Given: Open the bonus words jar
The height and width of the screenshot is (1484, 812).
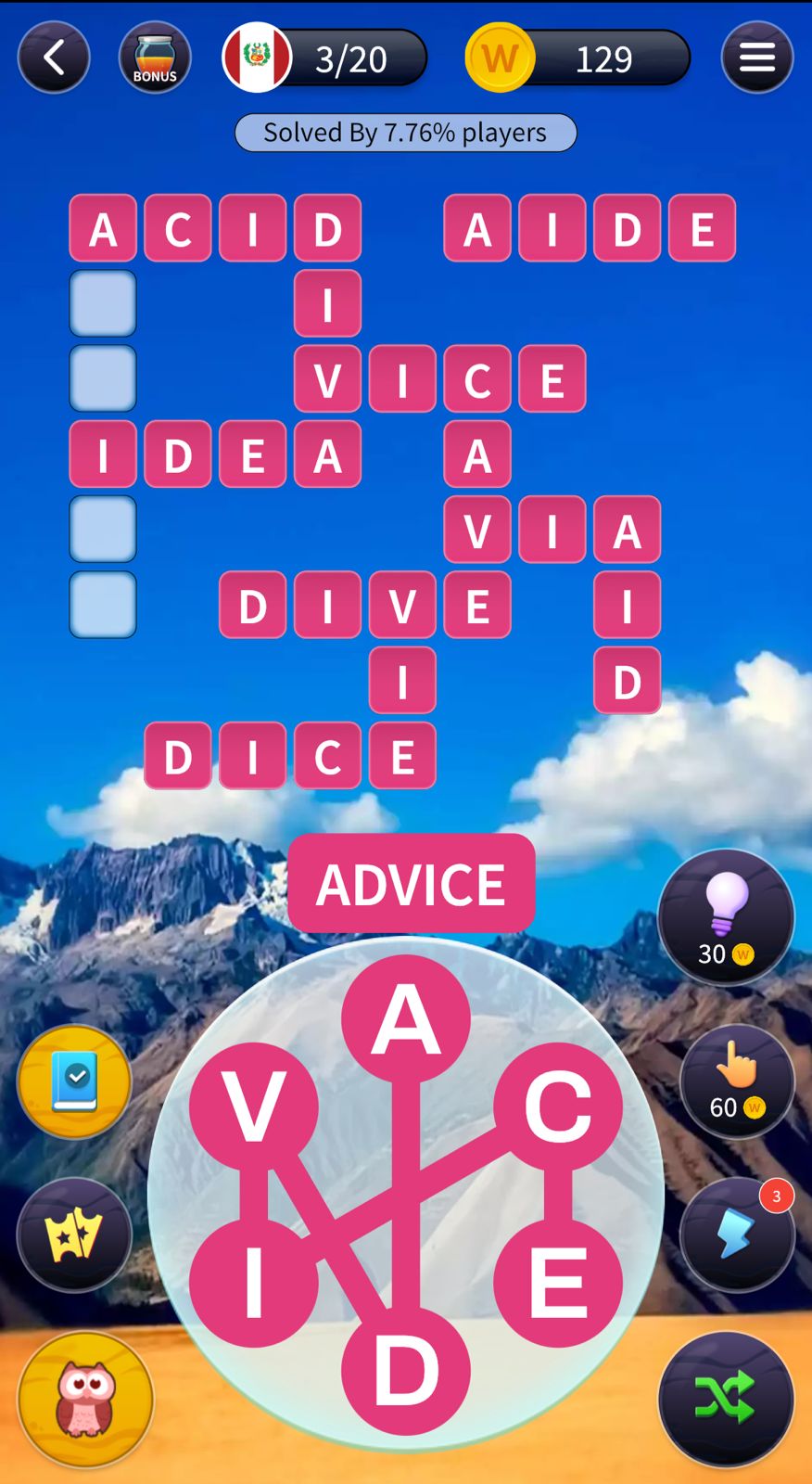Looking at the screenshot, I should pyautogui.click(x=155, y=58).
